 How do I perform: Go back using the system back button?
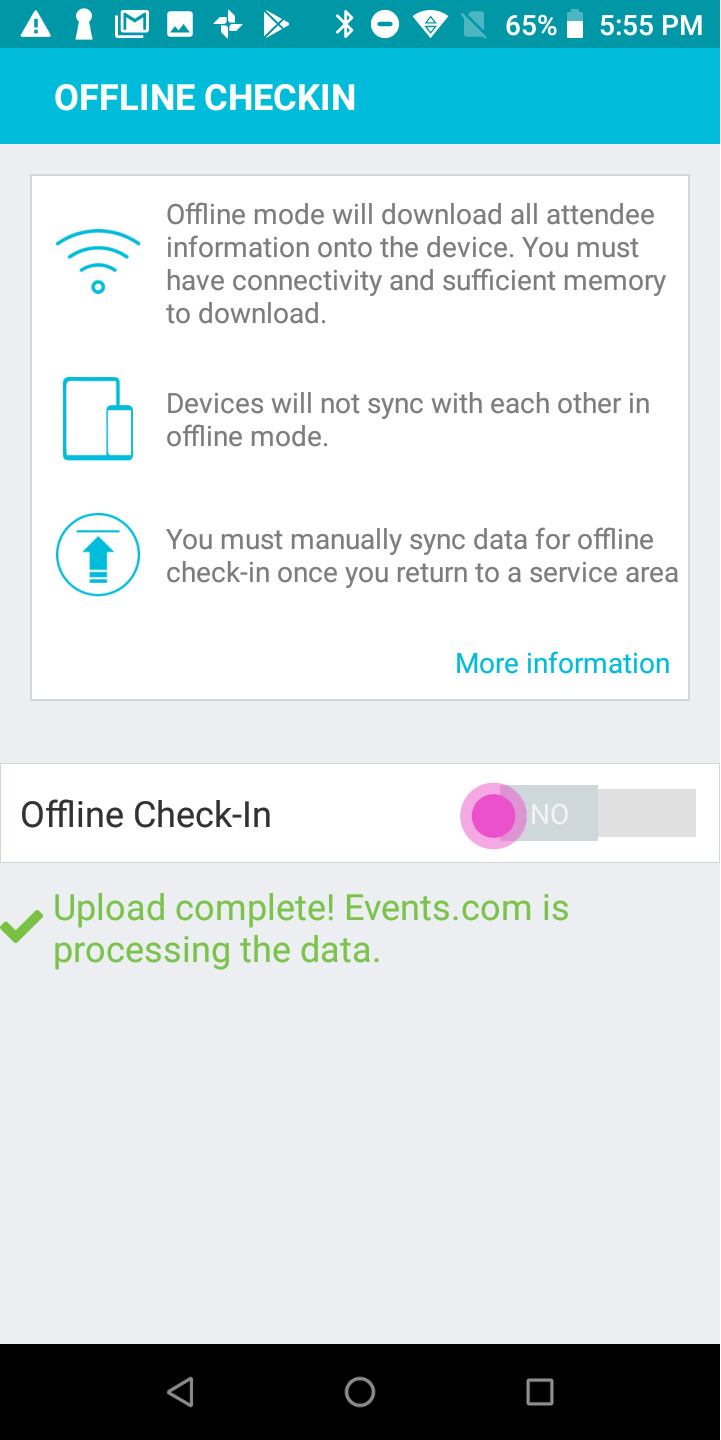180,1391
